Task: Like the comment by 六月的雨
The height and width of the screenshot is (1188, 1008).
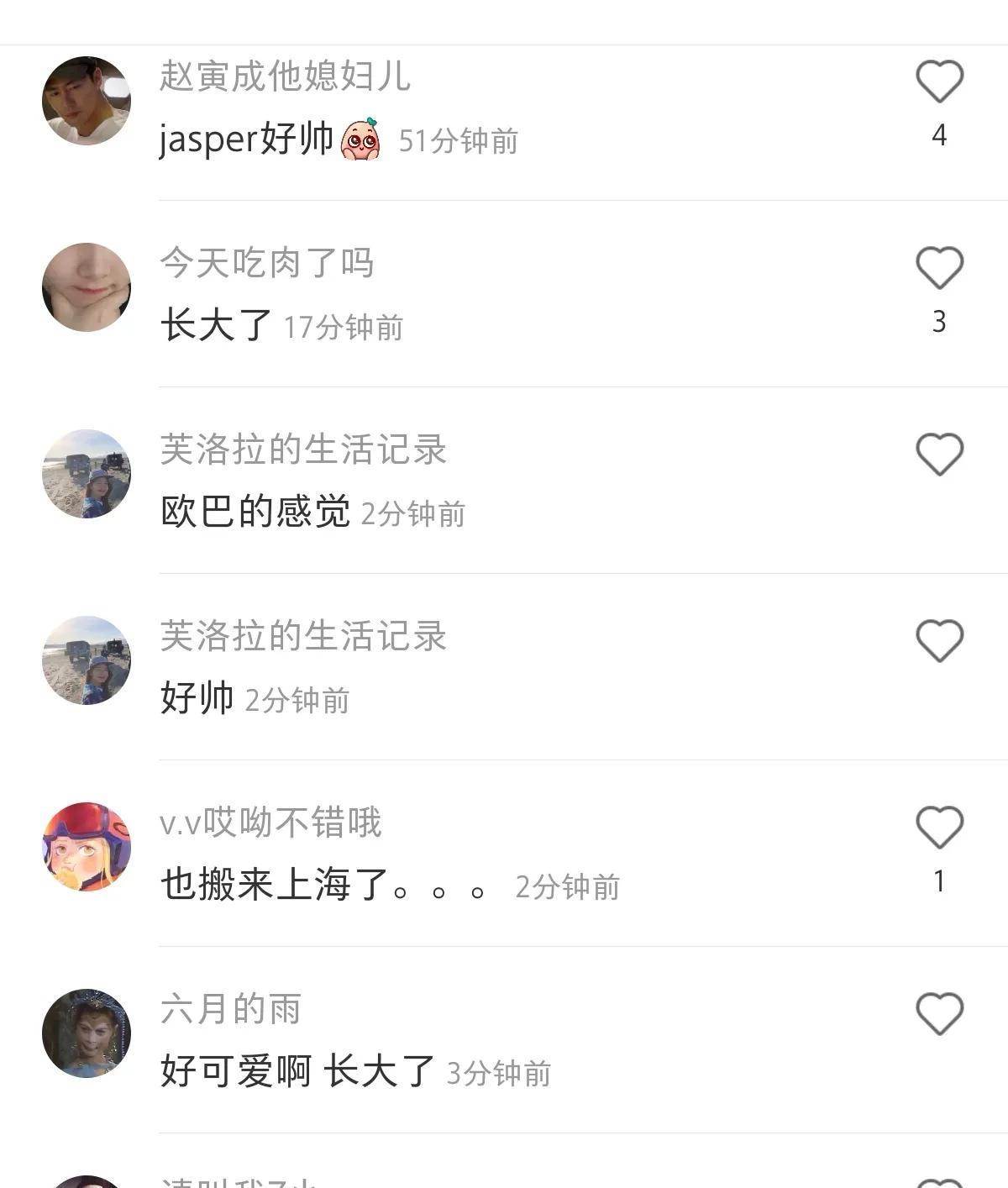Action: coord(939,1014)
